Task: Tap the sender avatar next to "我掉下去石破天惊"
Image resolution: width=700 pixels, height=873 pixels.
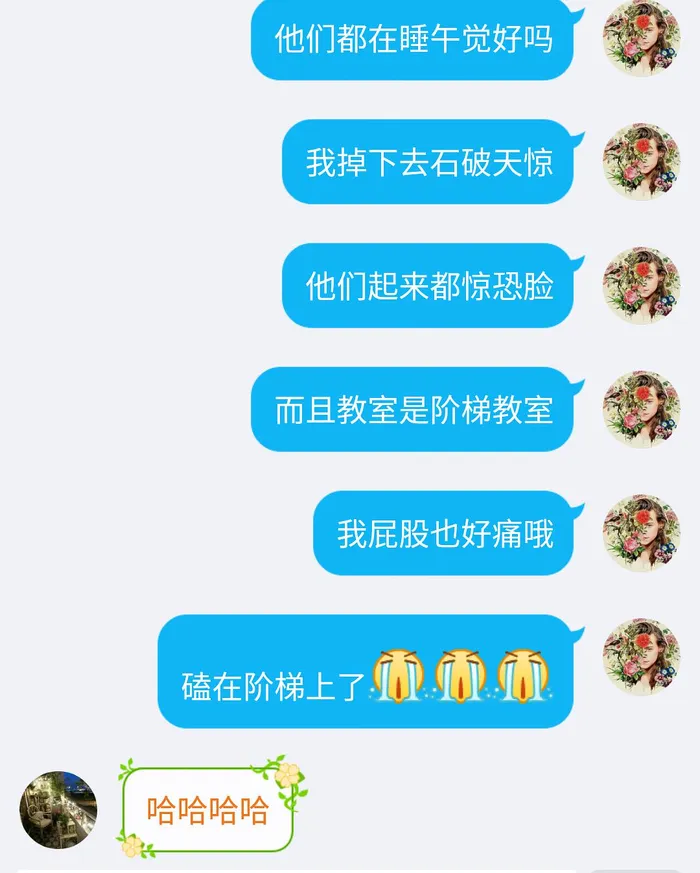Action: click(x=641, y=161)
